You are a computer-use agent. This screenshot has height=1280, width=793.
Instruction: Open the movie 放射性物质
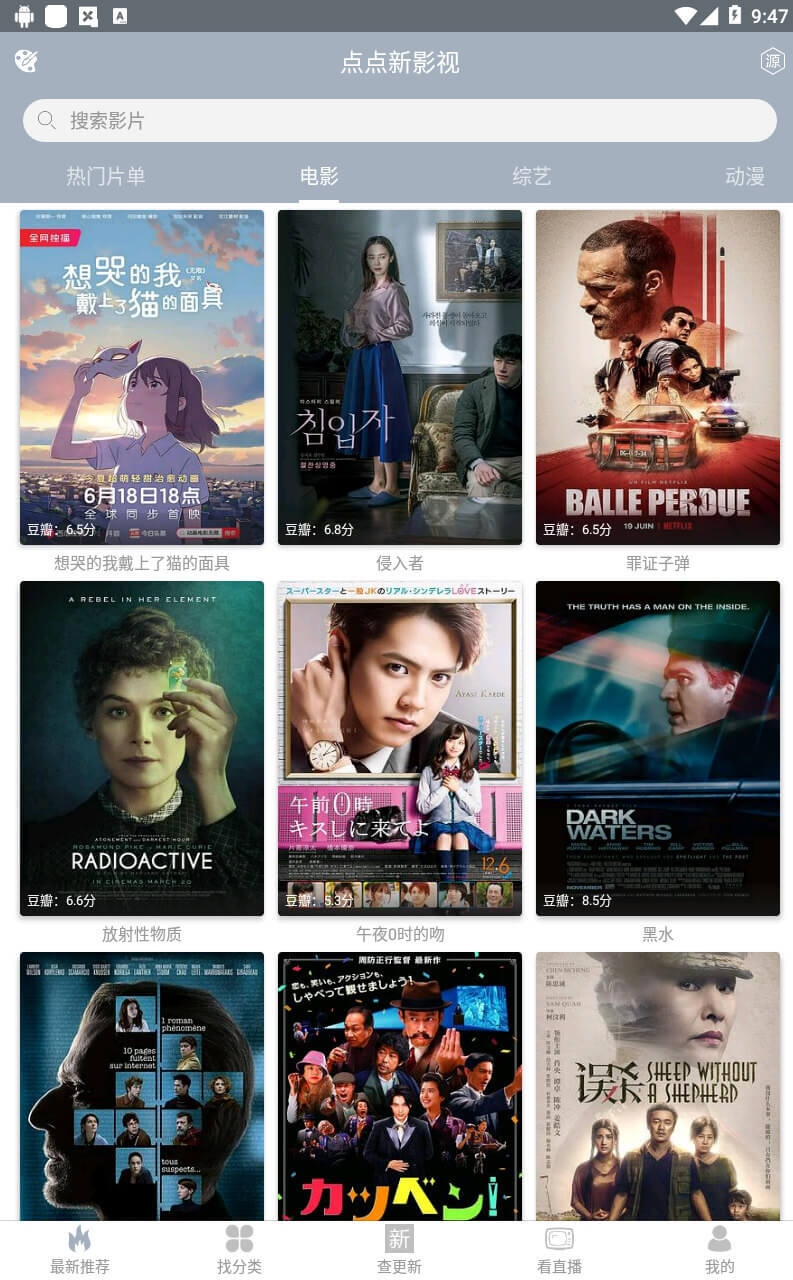[x=142, y=748]
